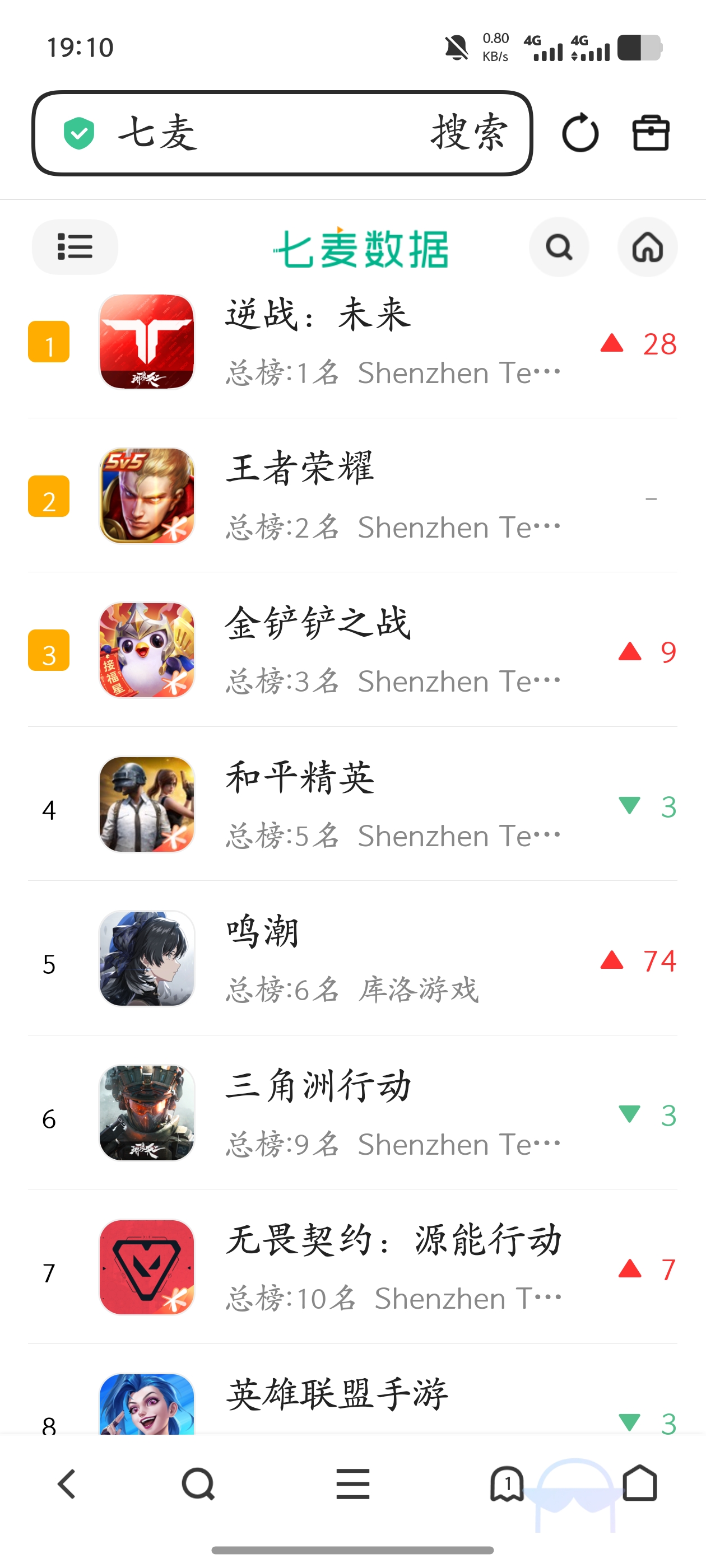Show open browser tabs
Screen dimensions: 706x1568
pyautogui.click(x=507, y=1484)
